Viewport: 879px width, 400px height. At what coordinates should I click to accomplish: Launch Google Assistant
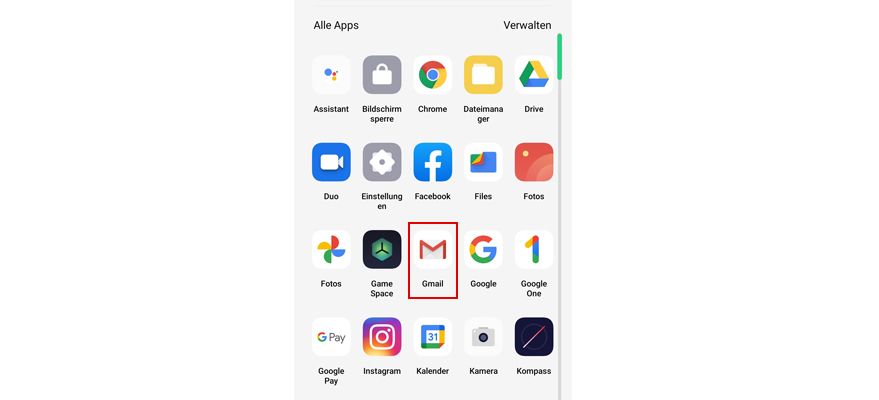tap(331, 76)
